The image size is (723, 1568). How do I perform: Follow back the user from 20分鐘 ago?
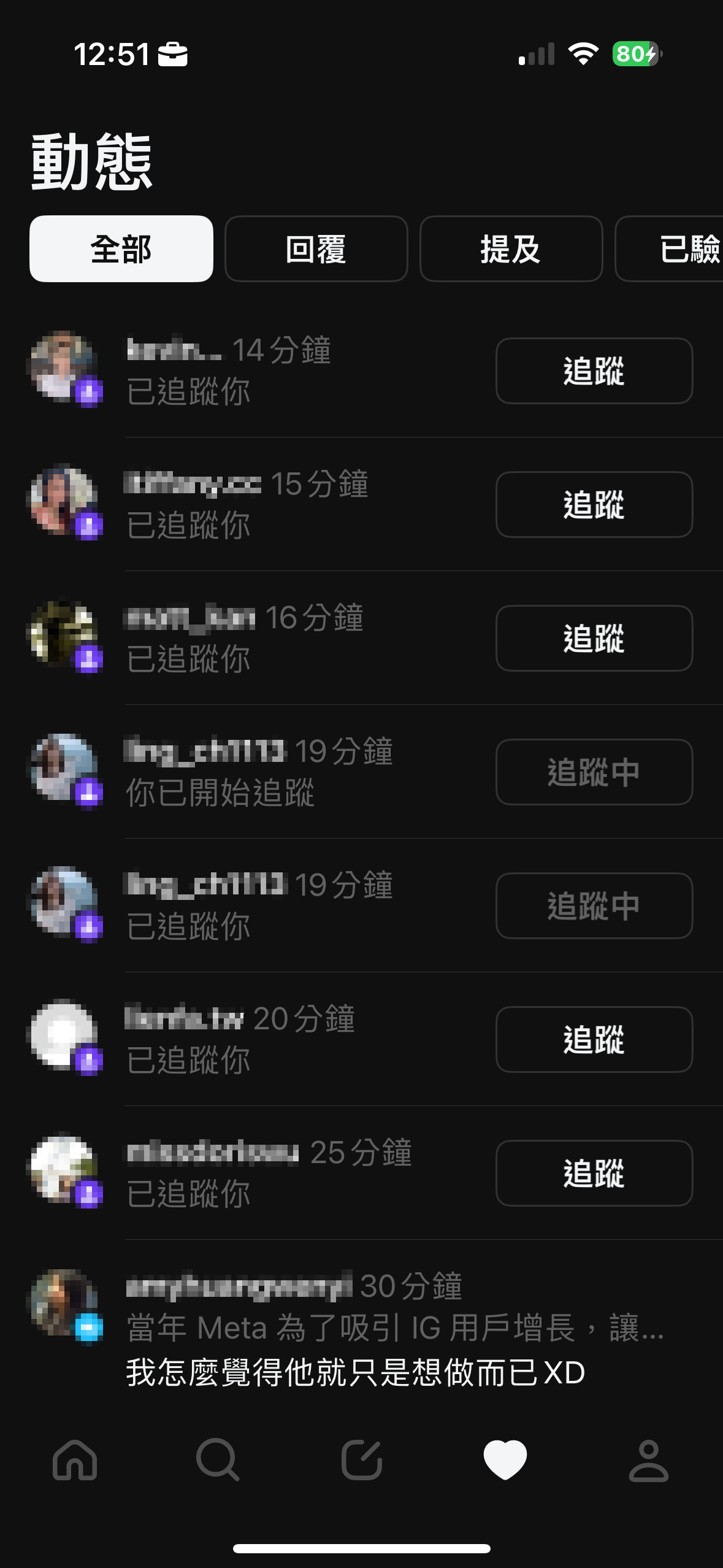594,1039
